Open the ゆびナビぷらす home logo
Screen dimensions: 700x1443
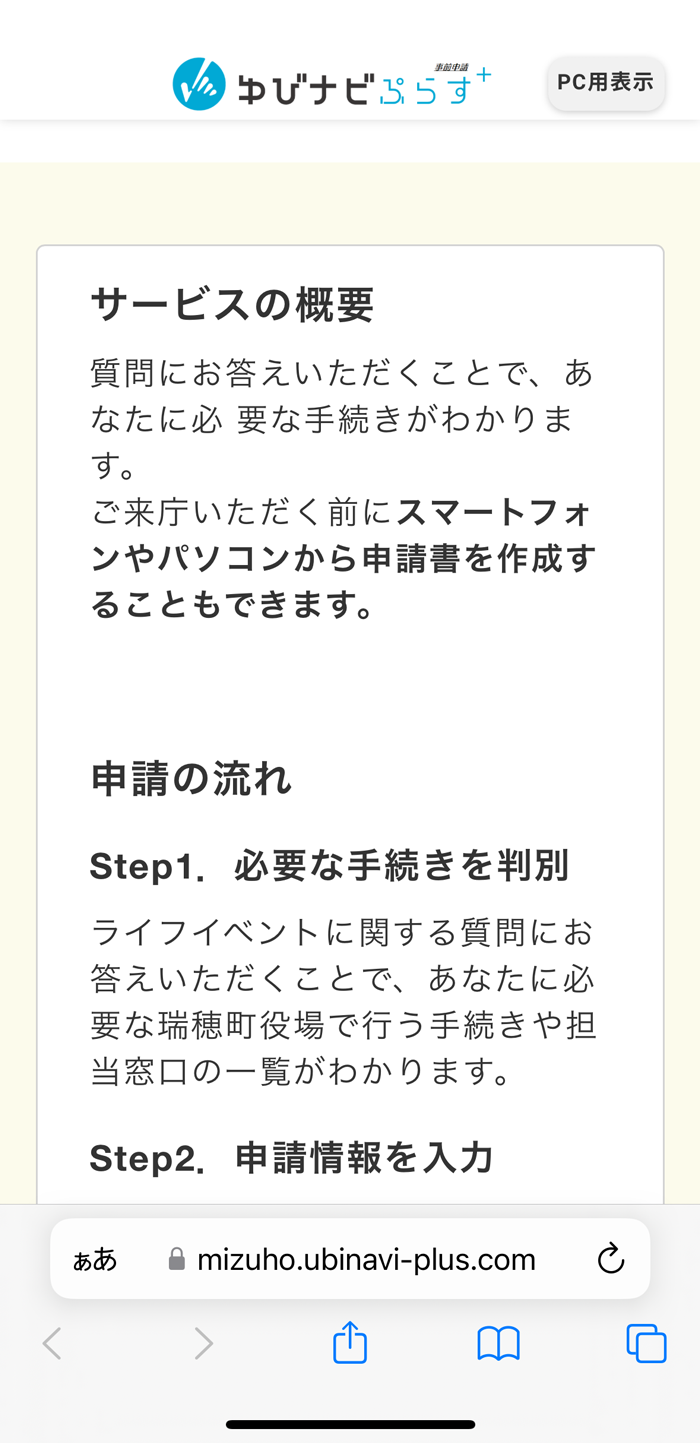331,84
